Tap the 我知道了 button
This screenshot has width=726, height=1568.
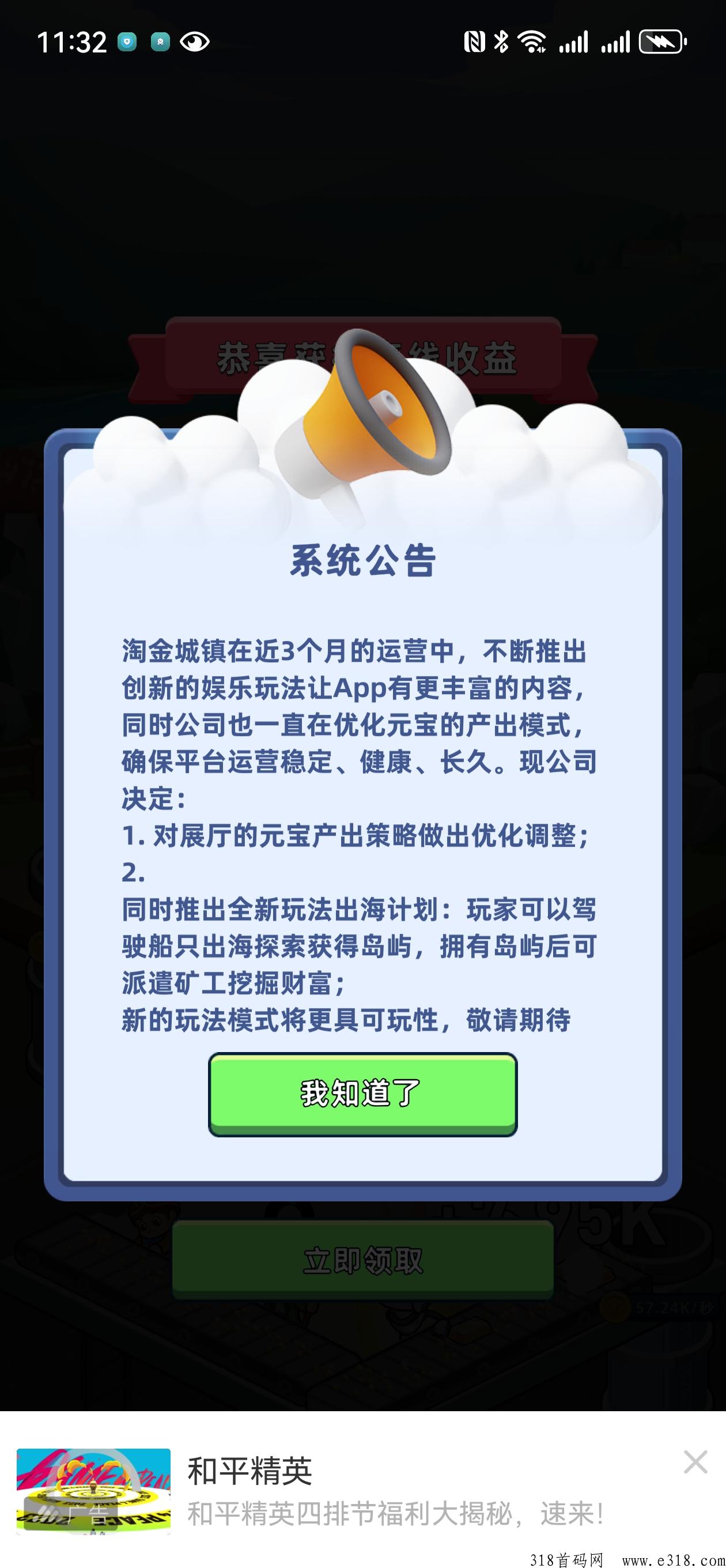point(362,1094)
